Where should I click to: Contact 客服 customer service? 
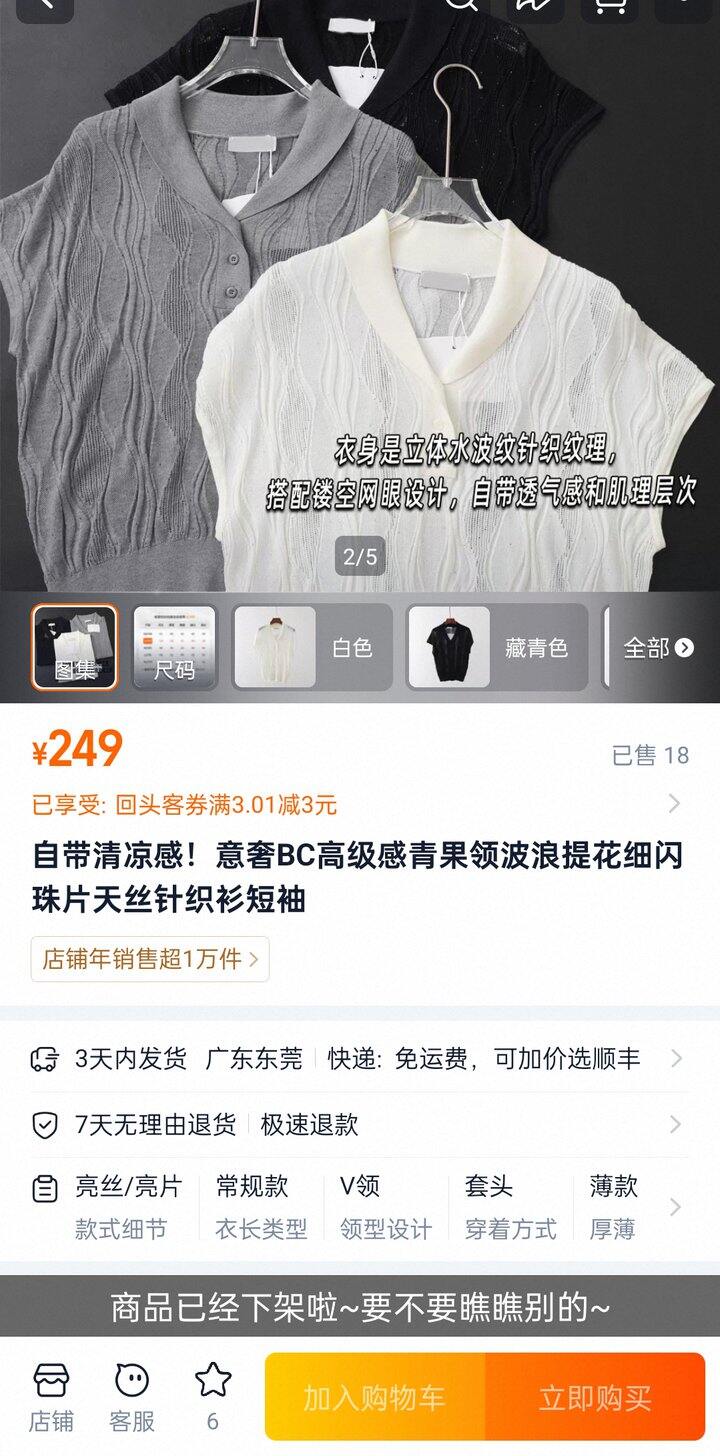click(132, 1396)
